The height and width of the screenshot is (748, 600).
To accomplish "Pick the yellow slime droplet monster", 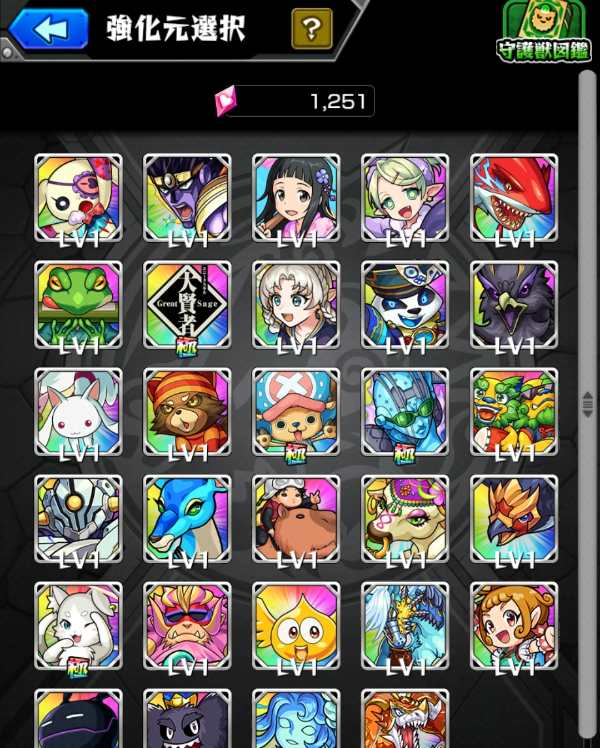I will (x=296, y=626).
